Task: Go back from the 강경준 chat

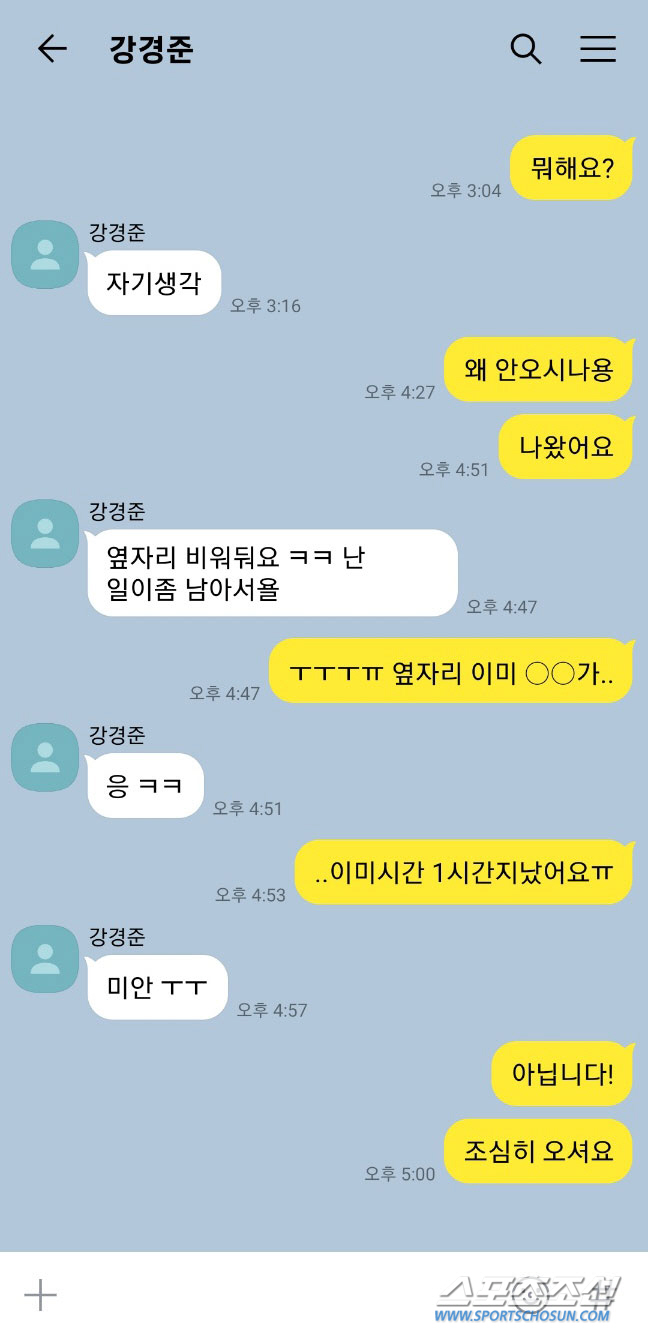Action: (52, 49)
